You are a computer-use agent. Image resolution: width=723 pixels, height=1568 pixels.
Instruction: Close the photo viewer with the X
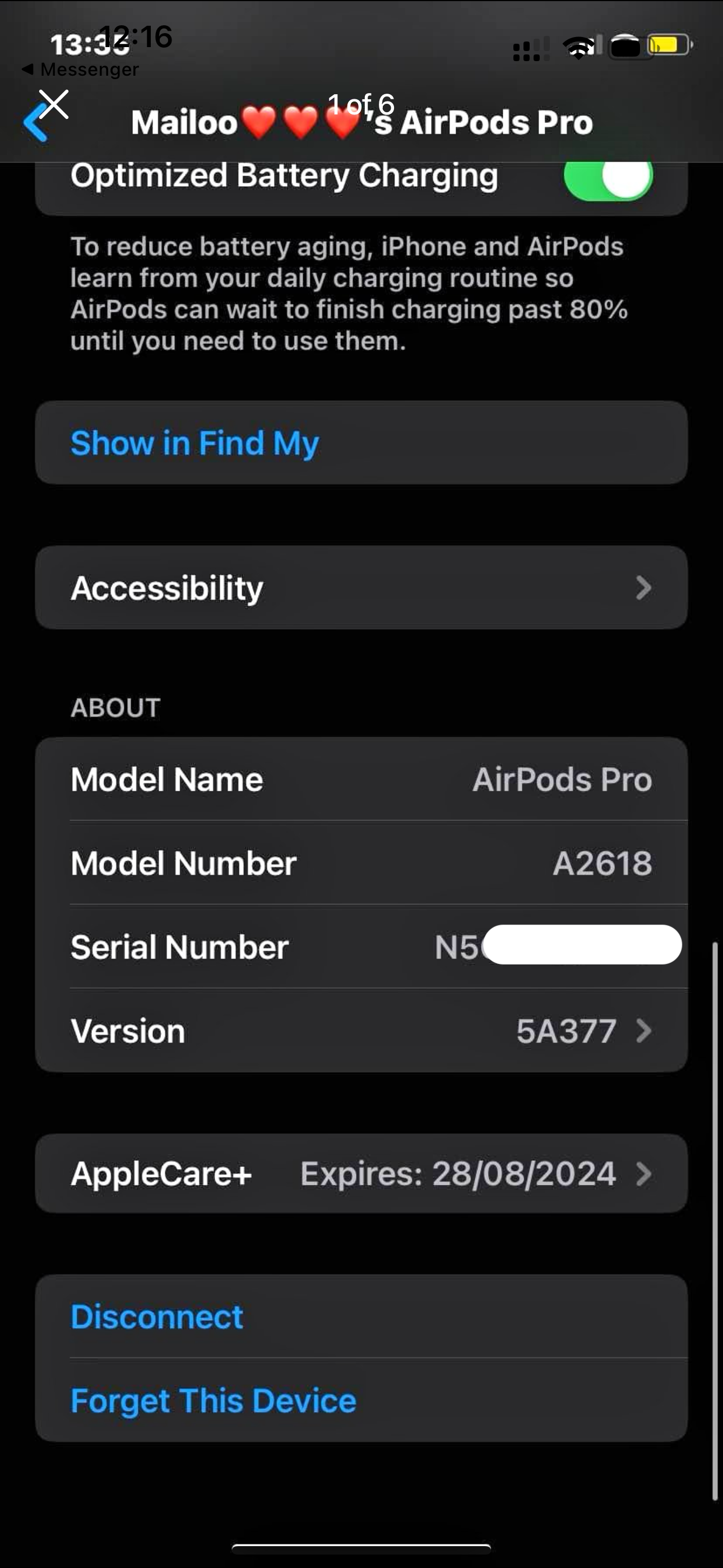(54, 104)
